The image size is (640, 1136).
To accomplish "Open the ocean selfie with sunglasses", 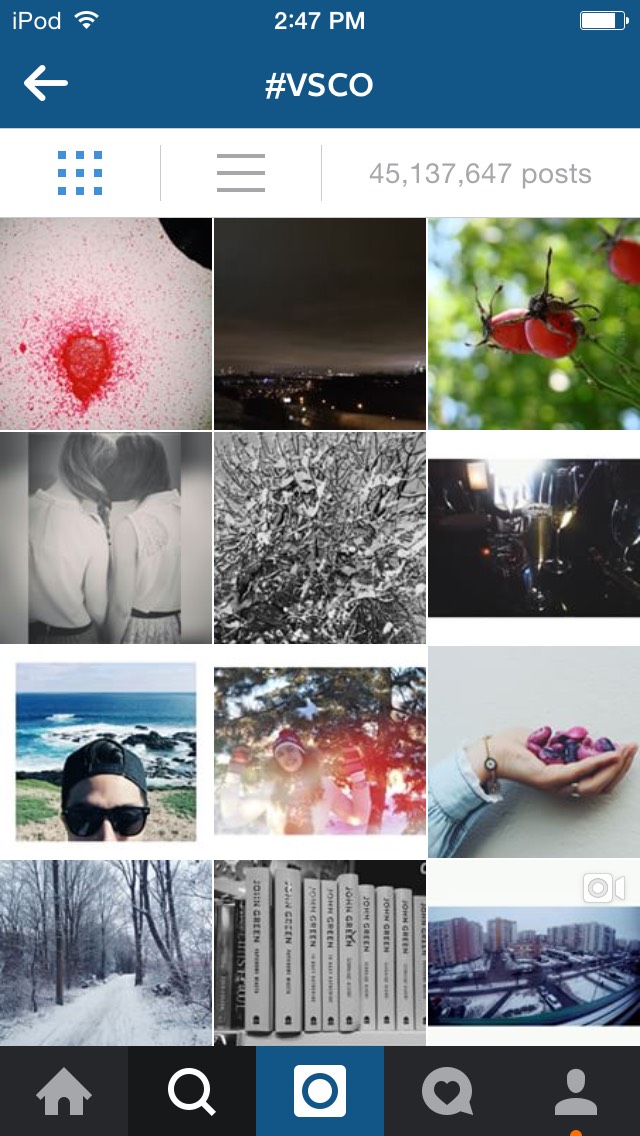I will tap(105, 752).
